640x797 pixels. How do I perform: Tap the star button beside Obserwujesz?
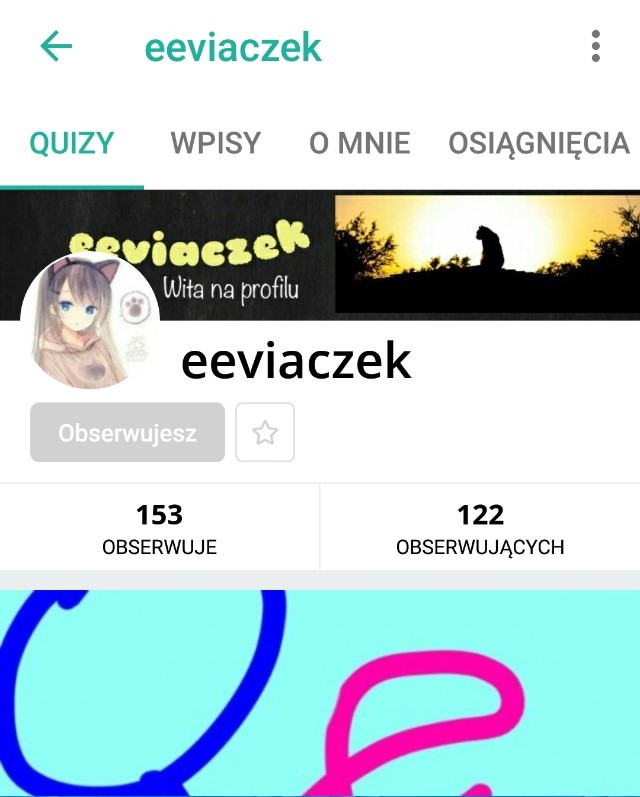[x=265, y=433]
